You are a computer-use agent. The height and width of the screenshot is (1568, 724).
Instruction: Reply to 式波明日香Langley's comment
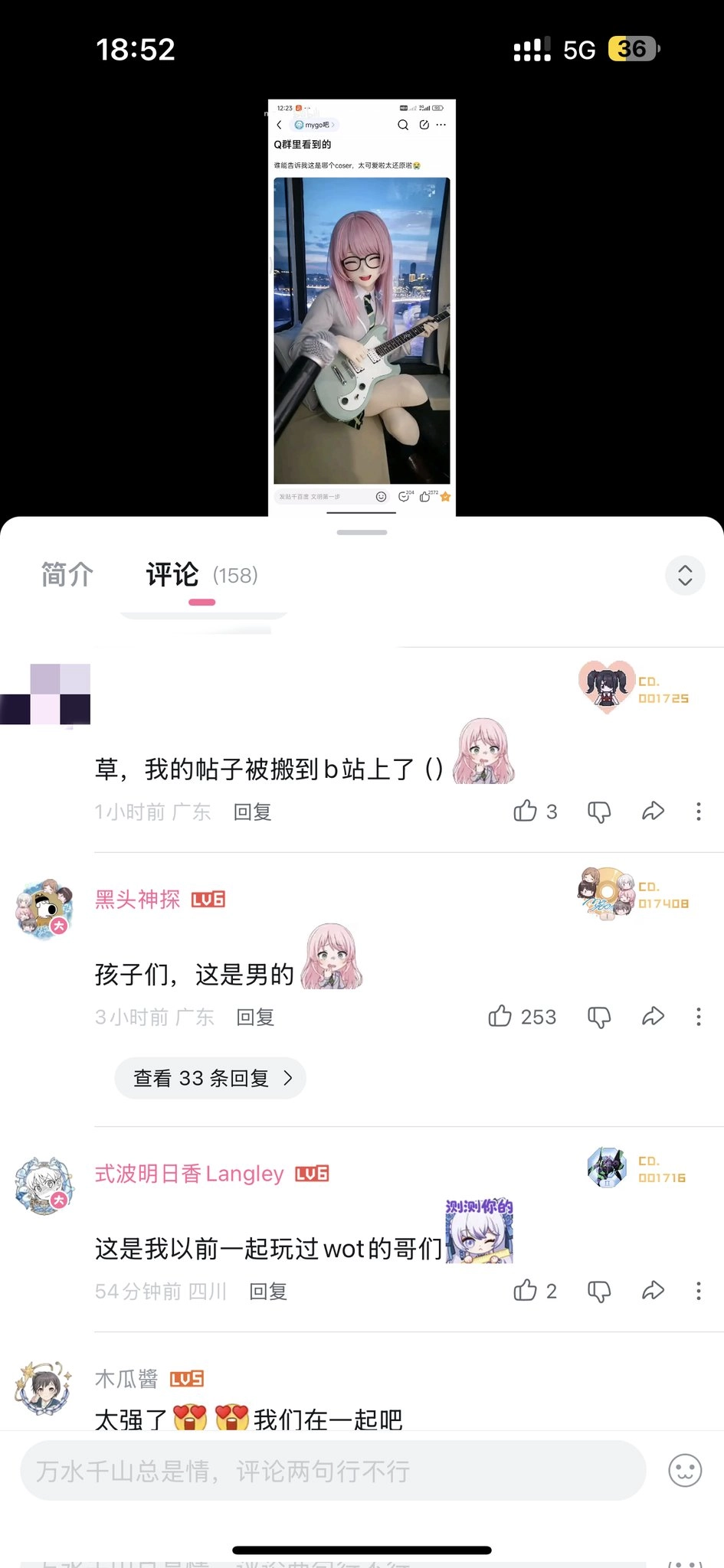tap(268, 1291)
